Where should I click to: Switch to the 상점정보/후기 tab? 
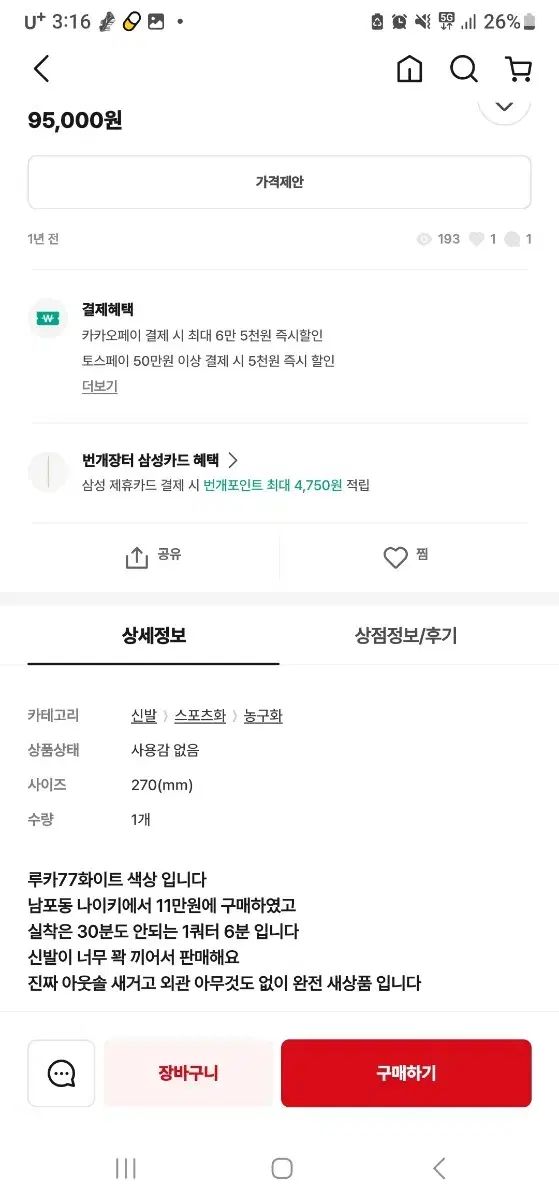click(406, 635)
